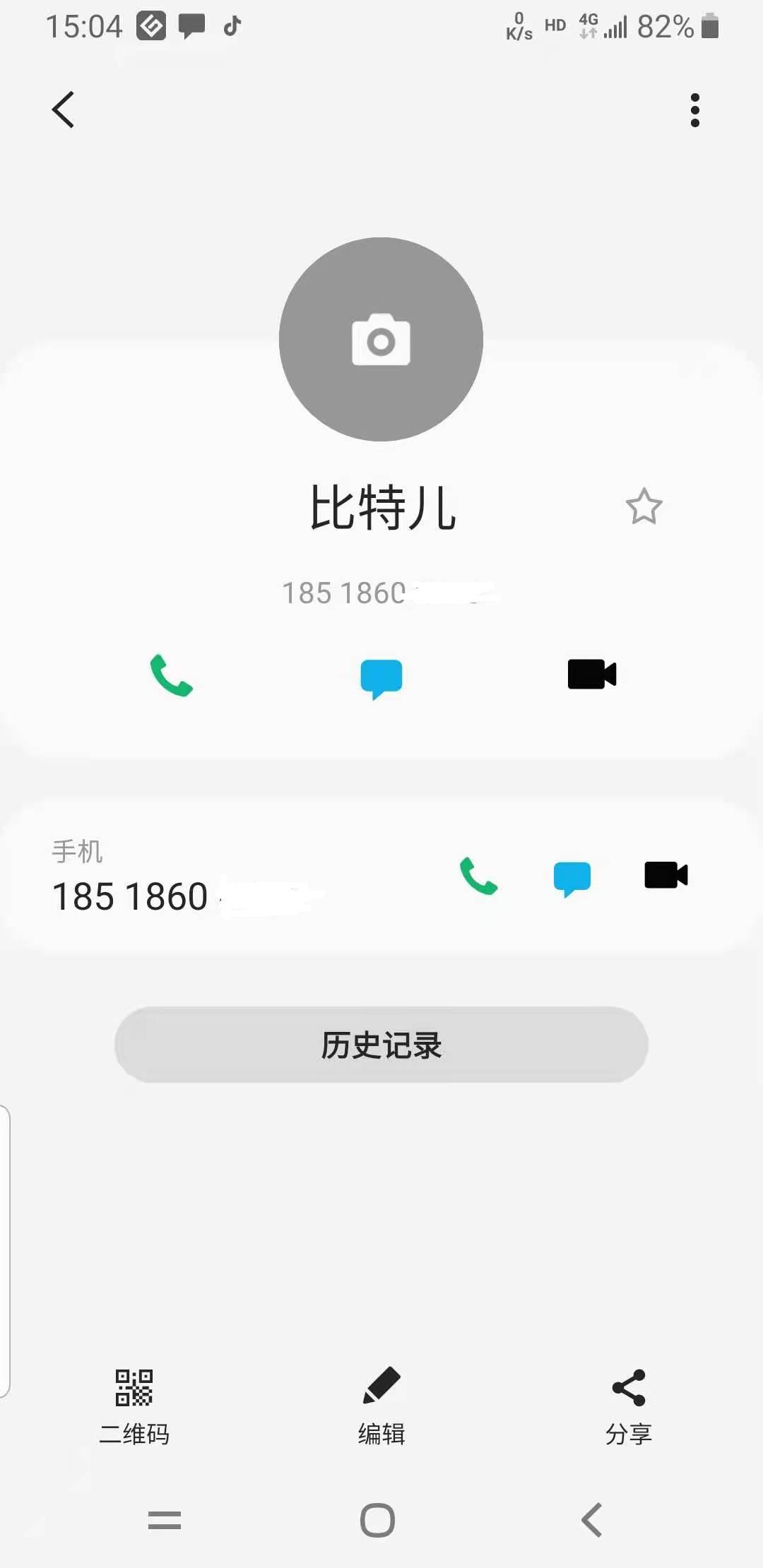Image resolution: width=763 pixels, height=1568 pixels.
Task: Message 比特儿 using the large blue bubble icon
Action: tap(381, 679)
